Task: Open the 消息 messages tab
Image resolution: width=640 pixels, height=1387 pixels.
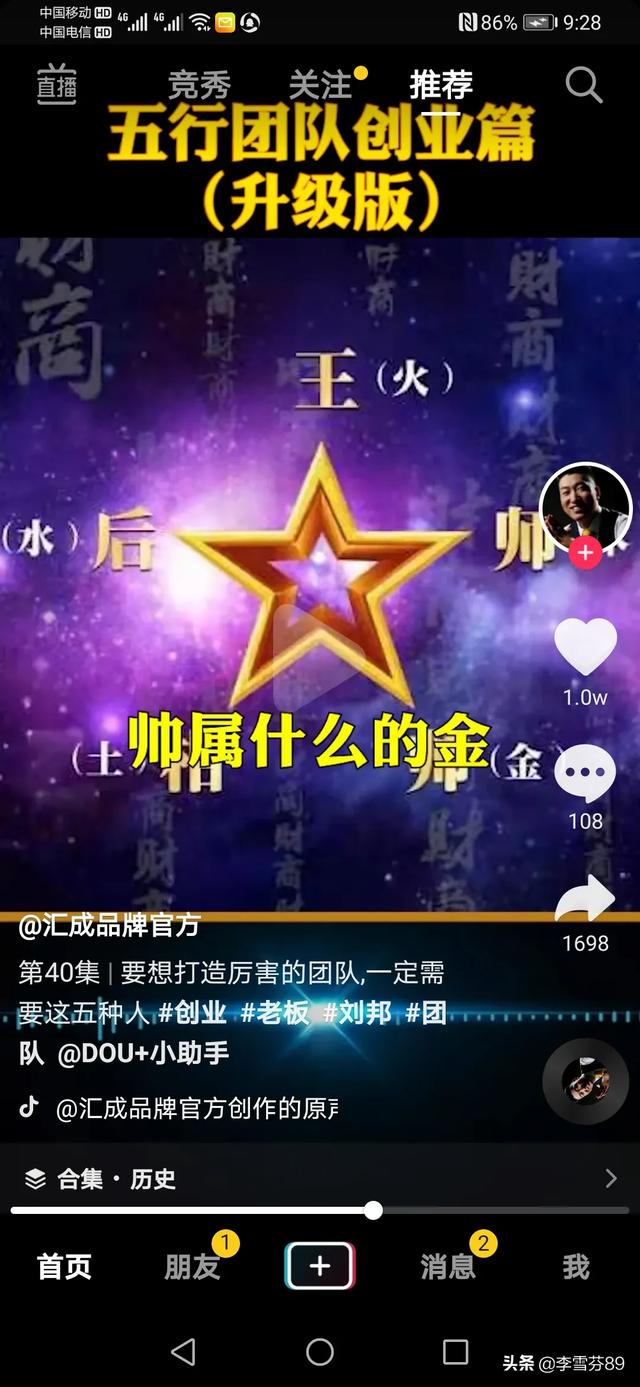Action: point(448,1267)
